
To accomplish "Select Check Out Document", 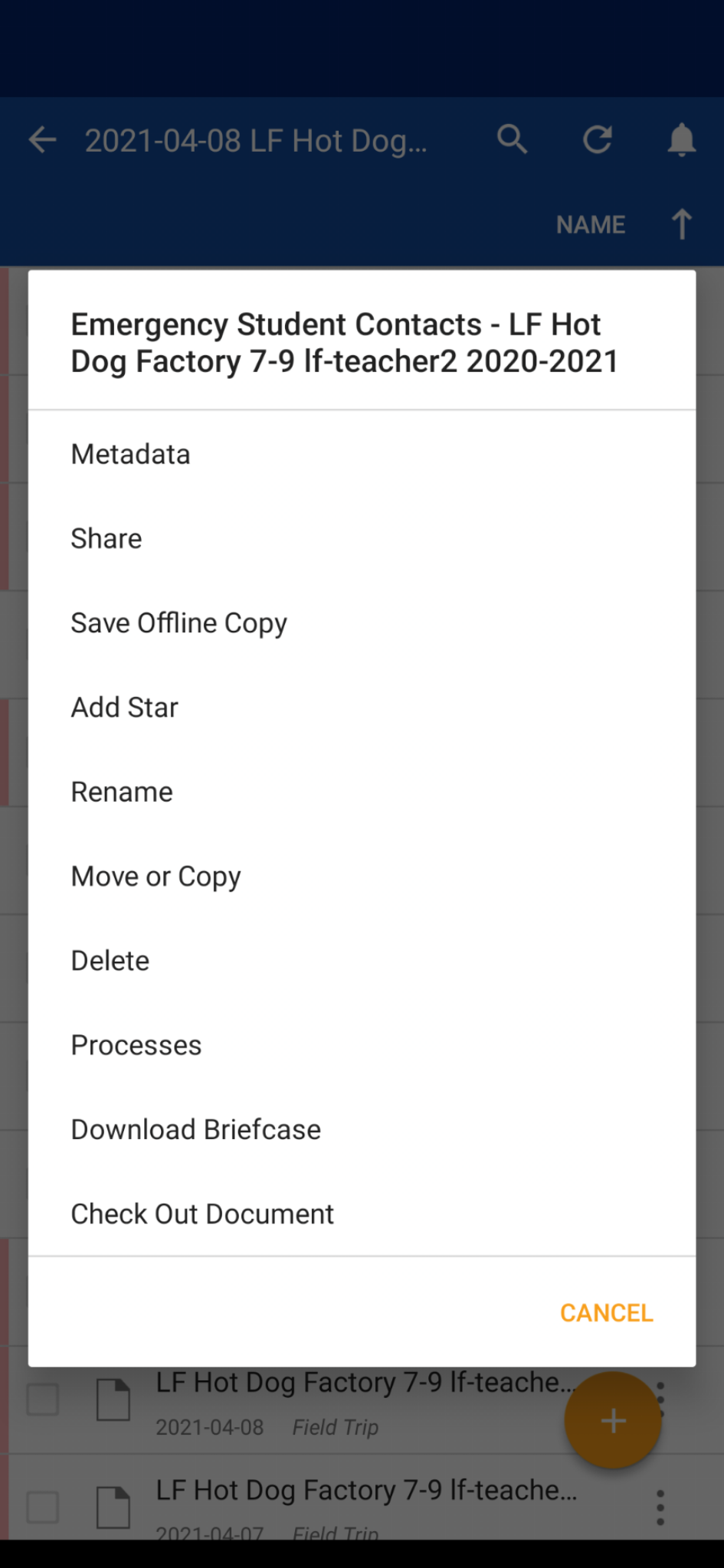I will 362,1214.
